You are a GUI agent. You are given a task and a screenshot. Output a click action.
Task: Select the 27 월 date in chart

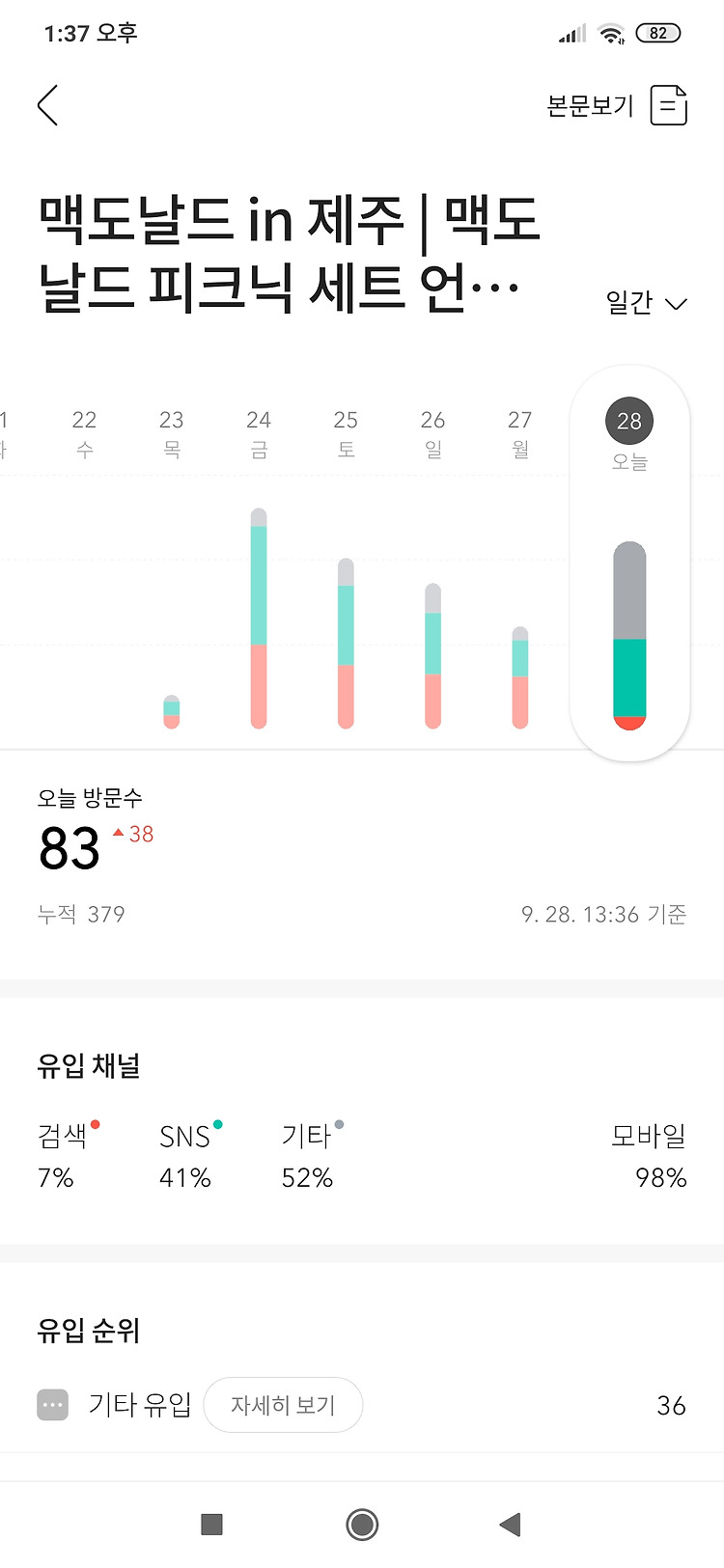(520, 433)
